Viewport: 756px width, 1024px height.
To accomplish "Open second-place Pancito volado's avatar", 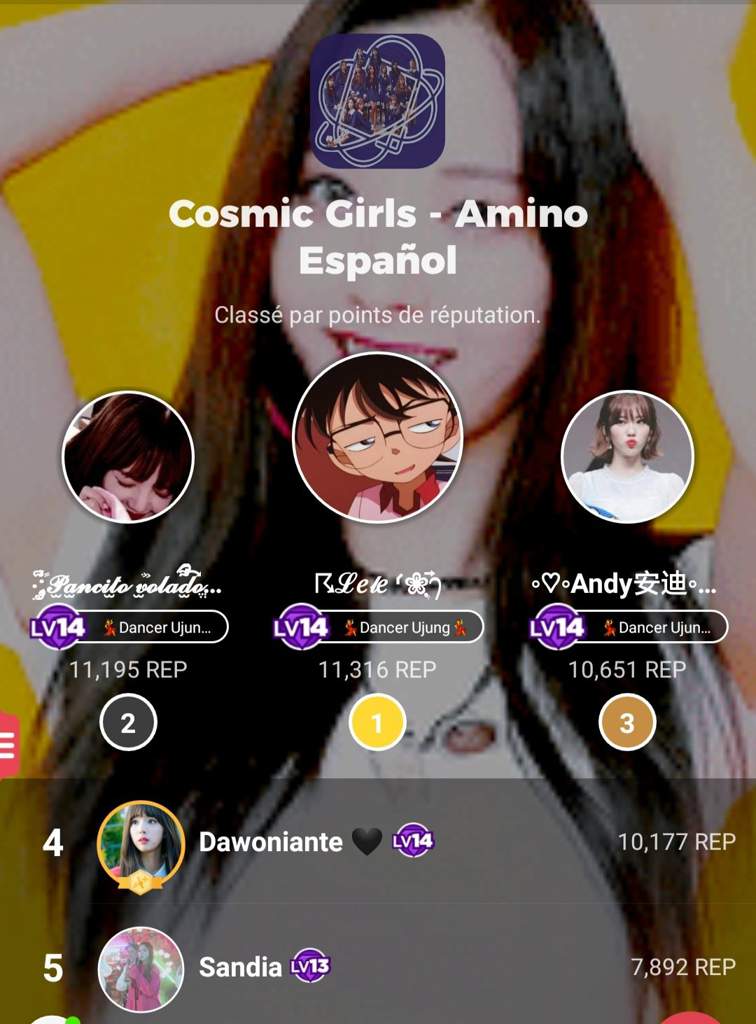I will (x=128, y=457).
